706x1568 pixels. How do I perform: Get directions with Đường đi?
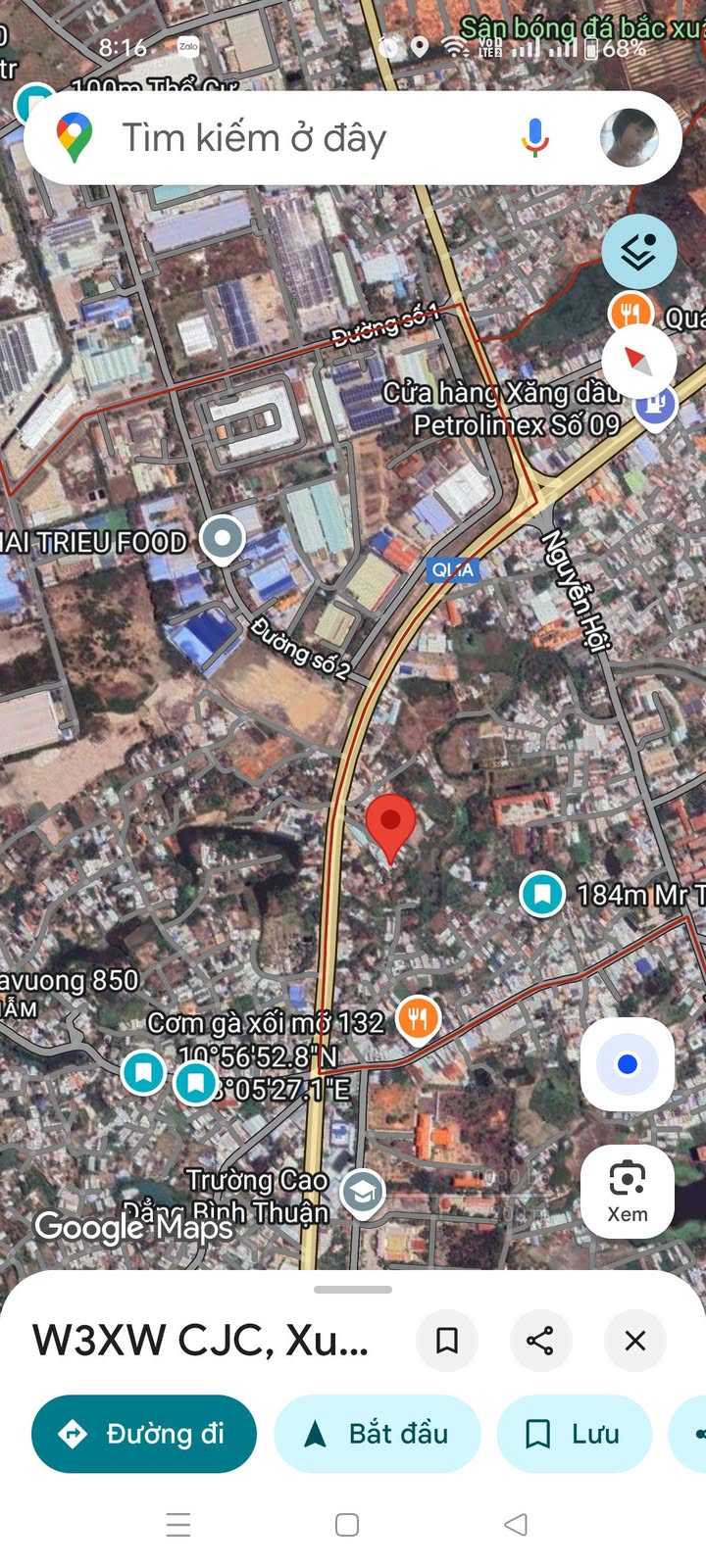point(144,1434)
